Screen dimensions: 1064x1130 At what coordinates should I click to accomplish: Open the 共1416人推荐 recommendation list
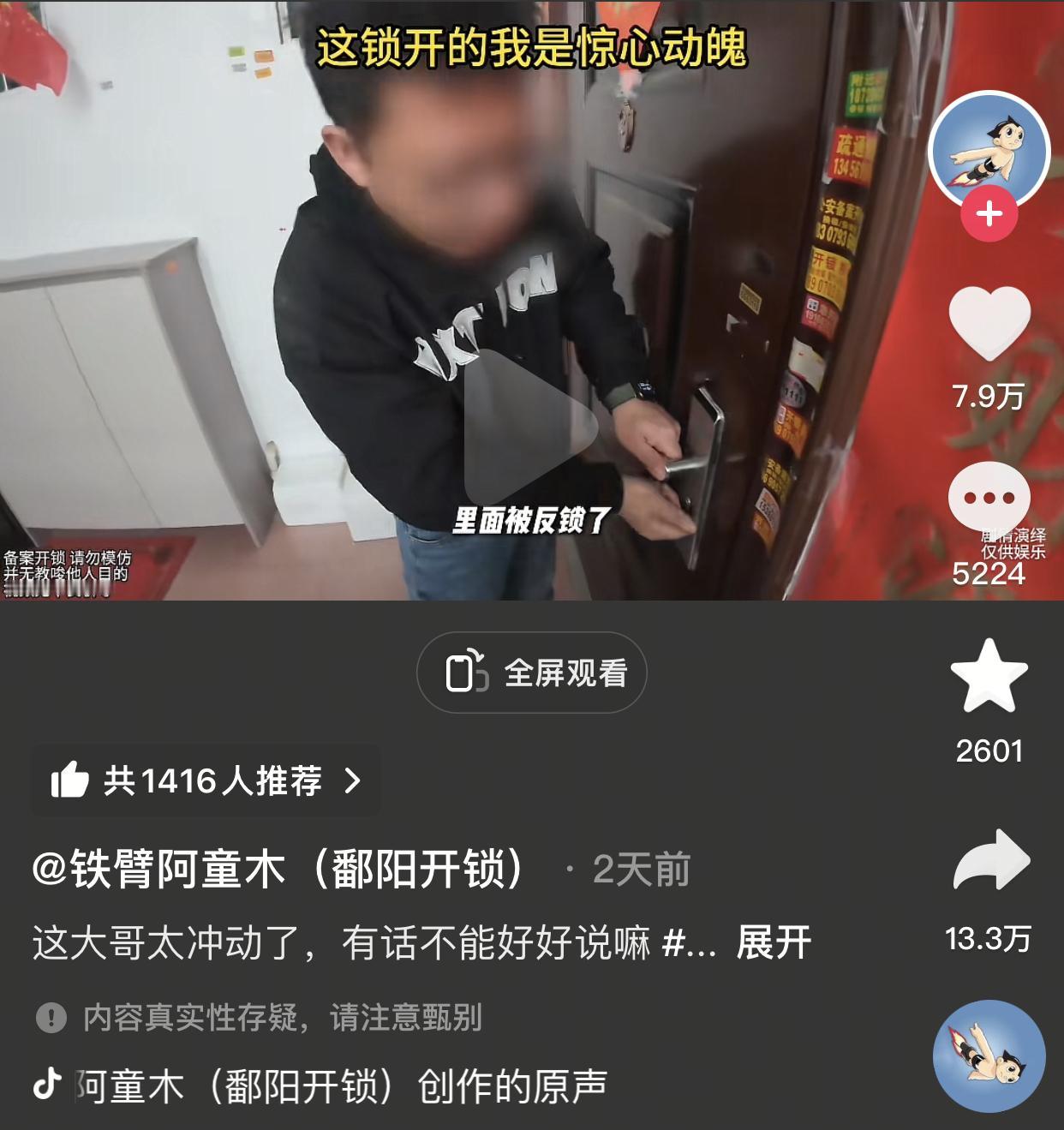click(197, 782)
